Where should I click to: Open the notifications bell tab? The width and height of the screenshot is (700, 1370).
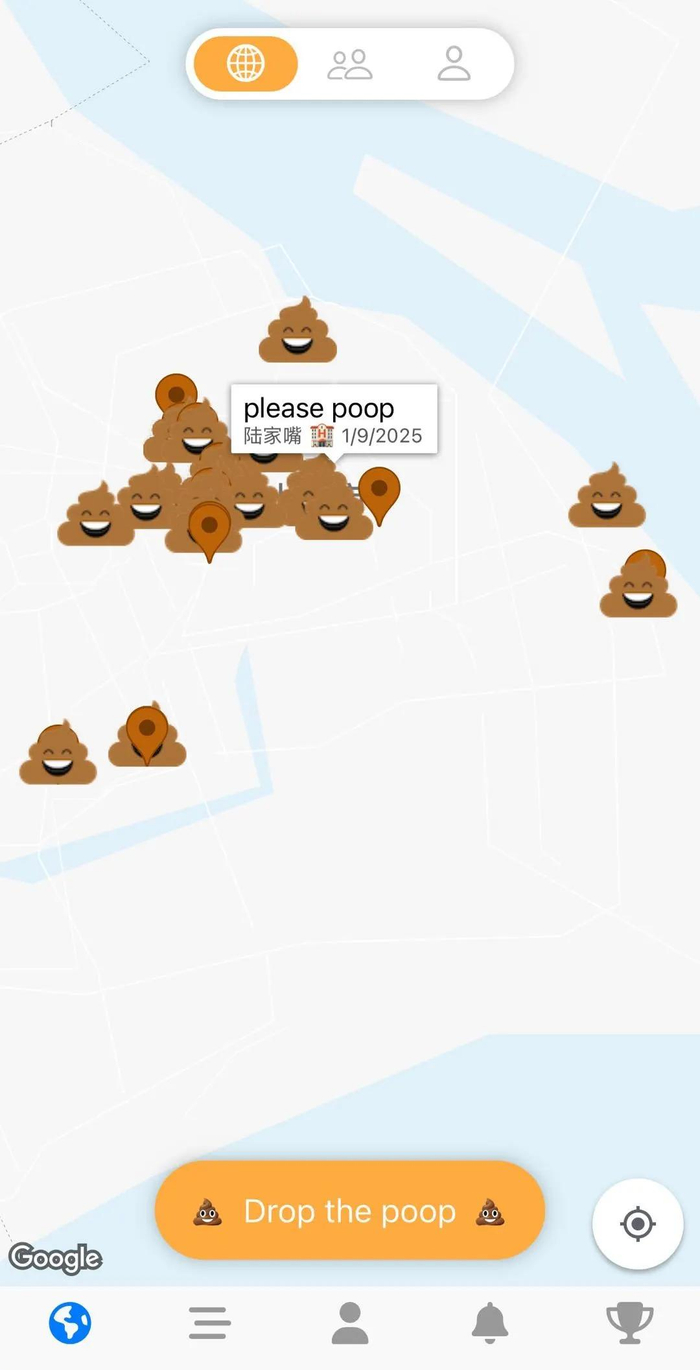coord(490,1324)
